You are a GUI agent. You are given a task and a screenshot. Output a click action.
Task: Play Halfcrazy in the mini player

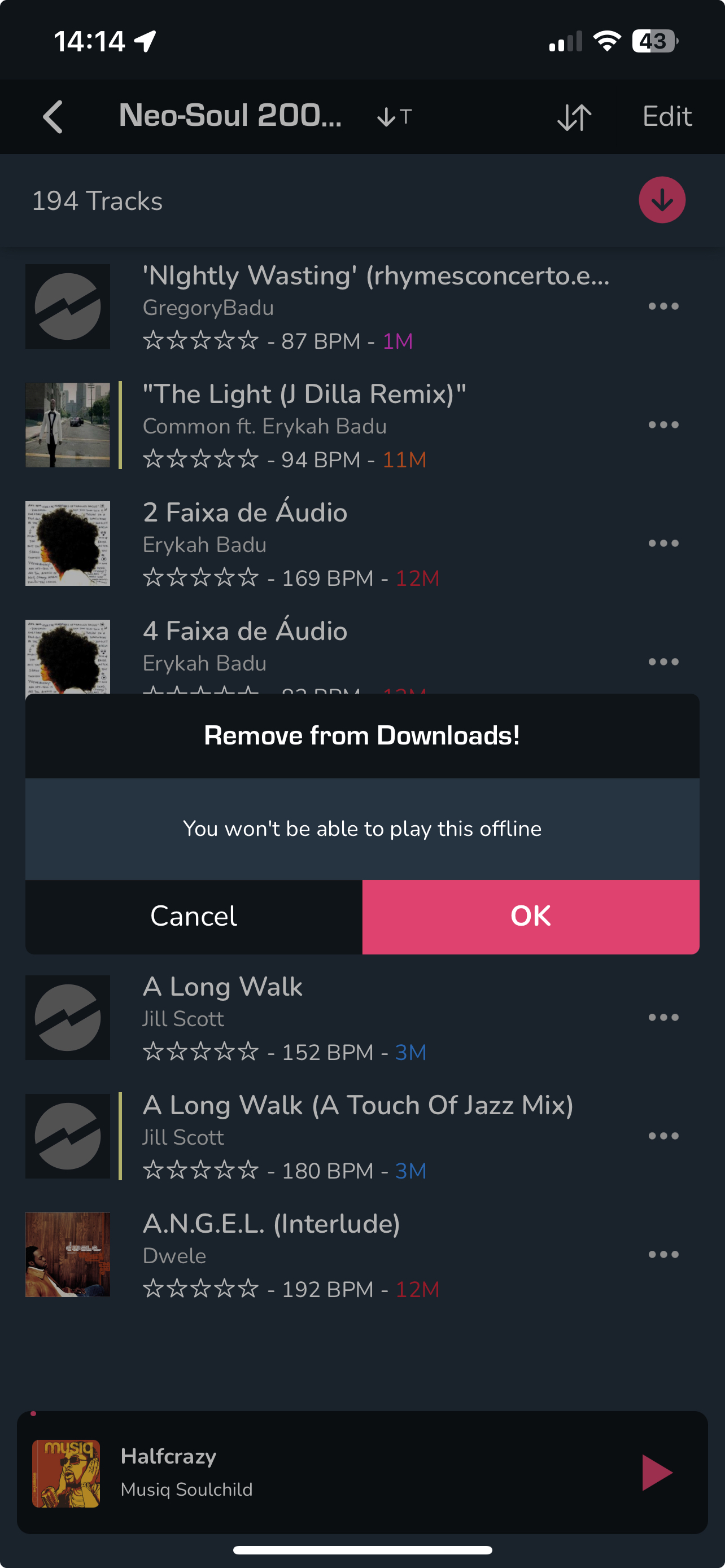(x=657, y=1473)
